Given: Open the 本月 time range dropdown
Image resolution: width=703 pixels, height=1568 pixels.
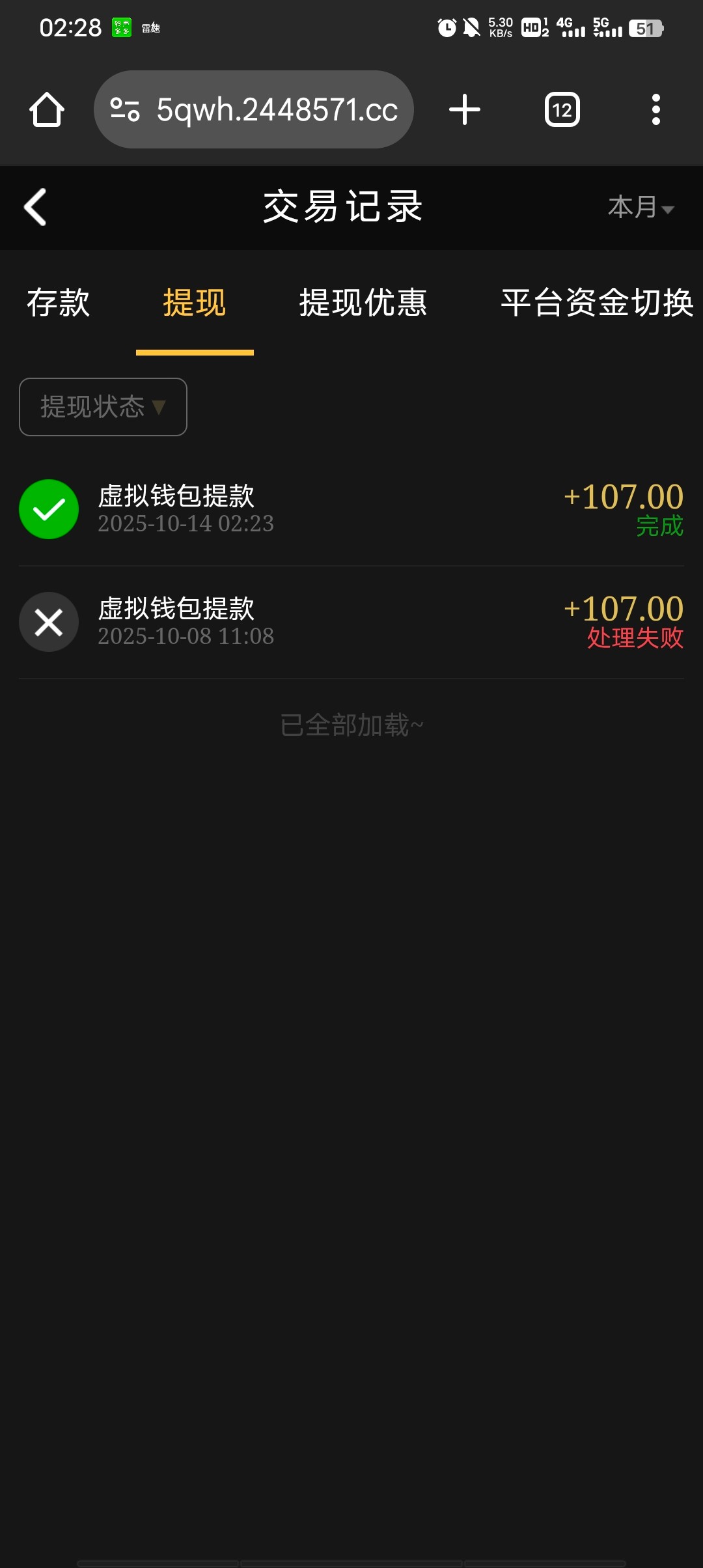Looking at the screenshot, I should click(x=641, y=208).
